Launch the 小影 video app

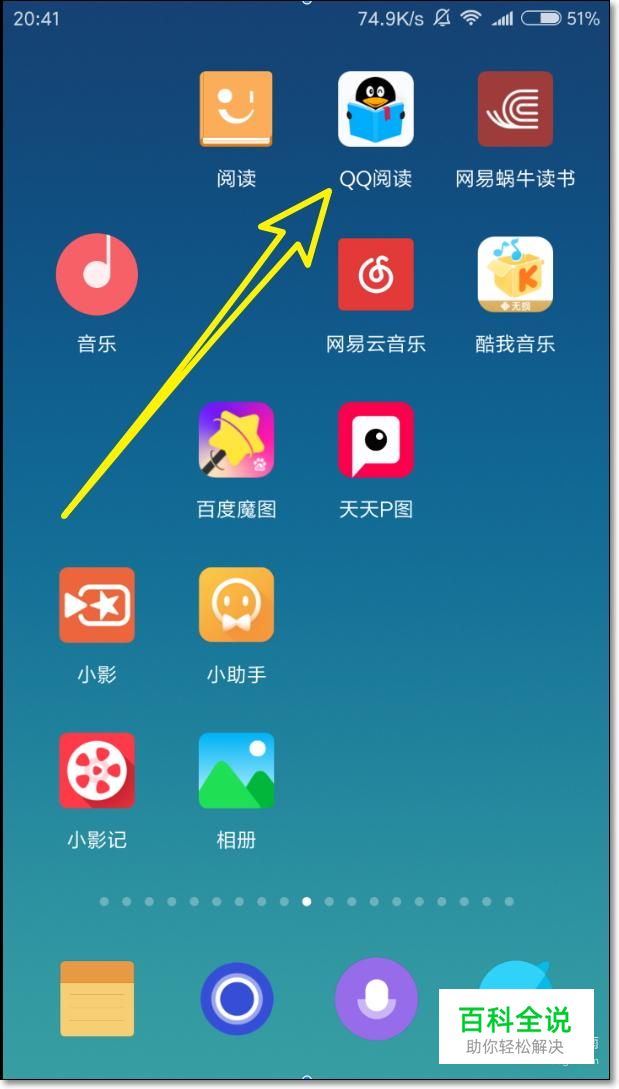[x=97, y=605]
